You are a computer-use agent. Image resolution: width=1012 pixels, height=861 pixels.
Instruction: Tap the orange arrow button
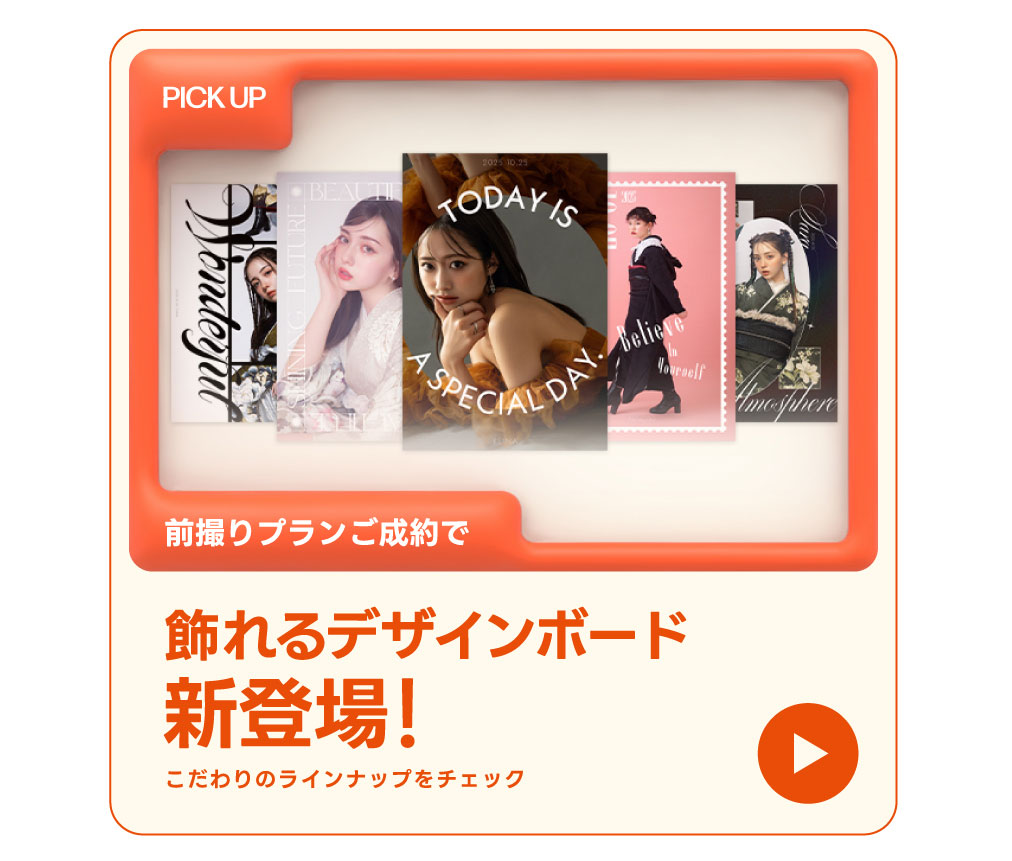808,753
